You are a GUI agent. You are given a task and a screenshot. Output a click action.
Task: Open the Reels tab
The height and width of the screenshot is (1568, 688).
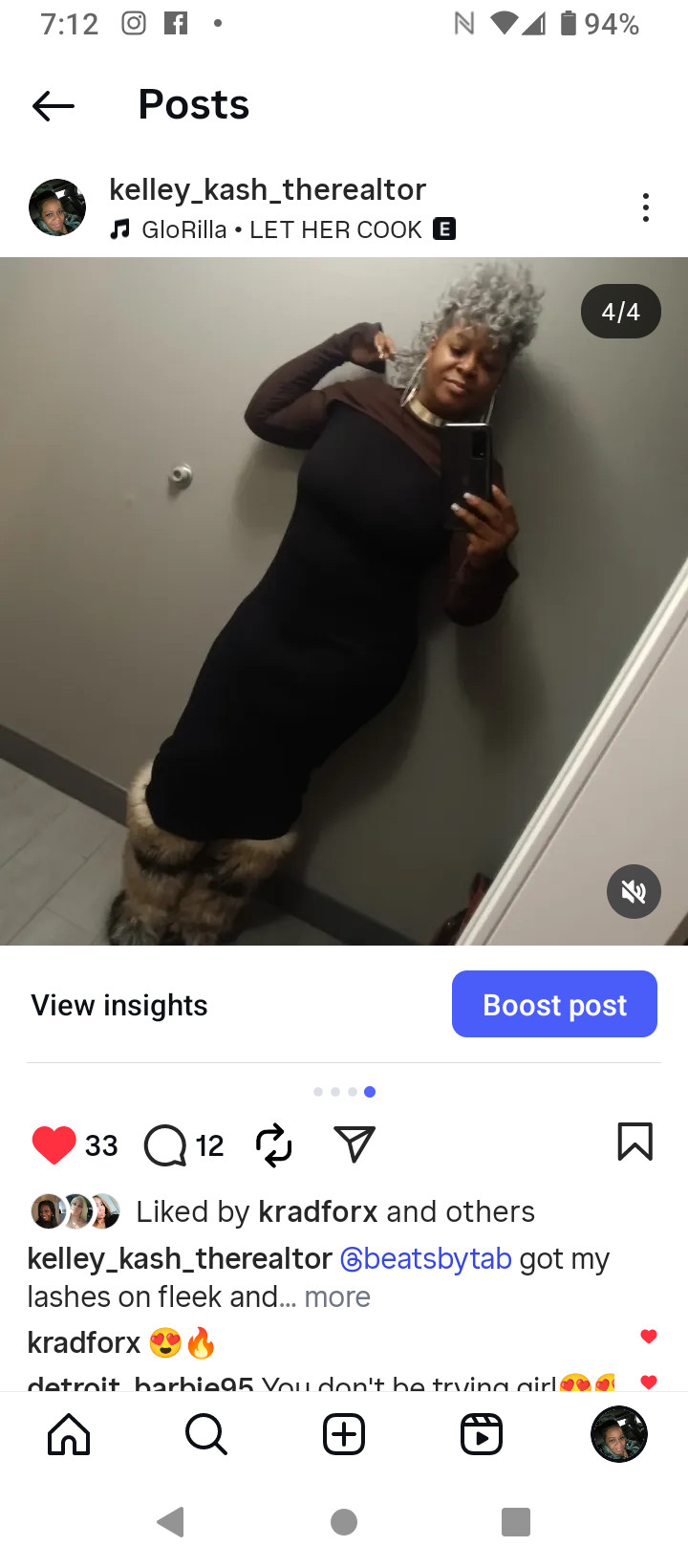pos(482,1434)
